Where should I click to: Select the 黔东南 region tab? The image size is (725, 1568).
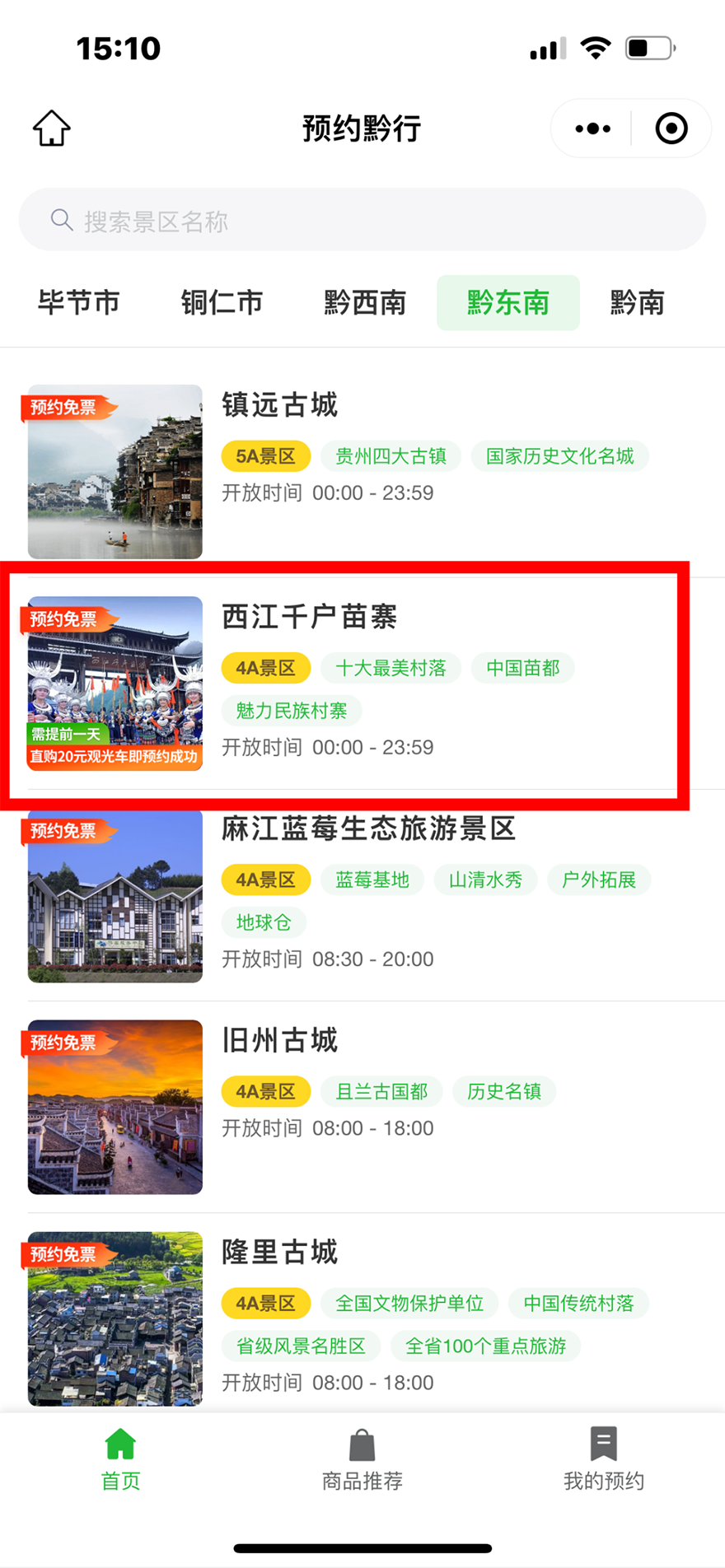(x=507, y=303)
